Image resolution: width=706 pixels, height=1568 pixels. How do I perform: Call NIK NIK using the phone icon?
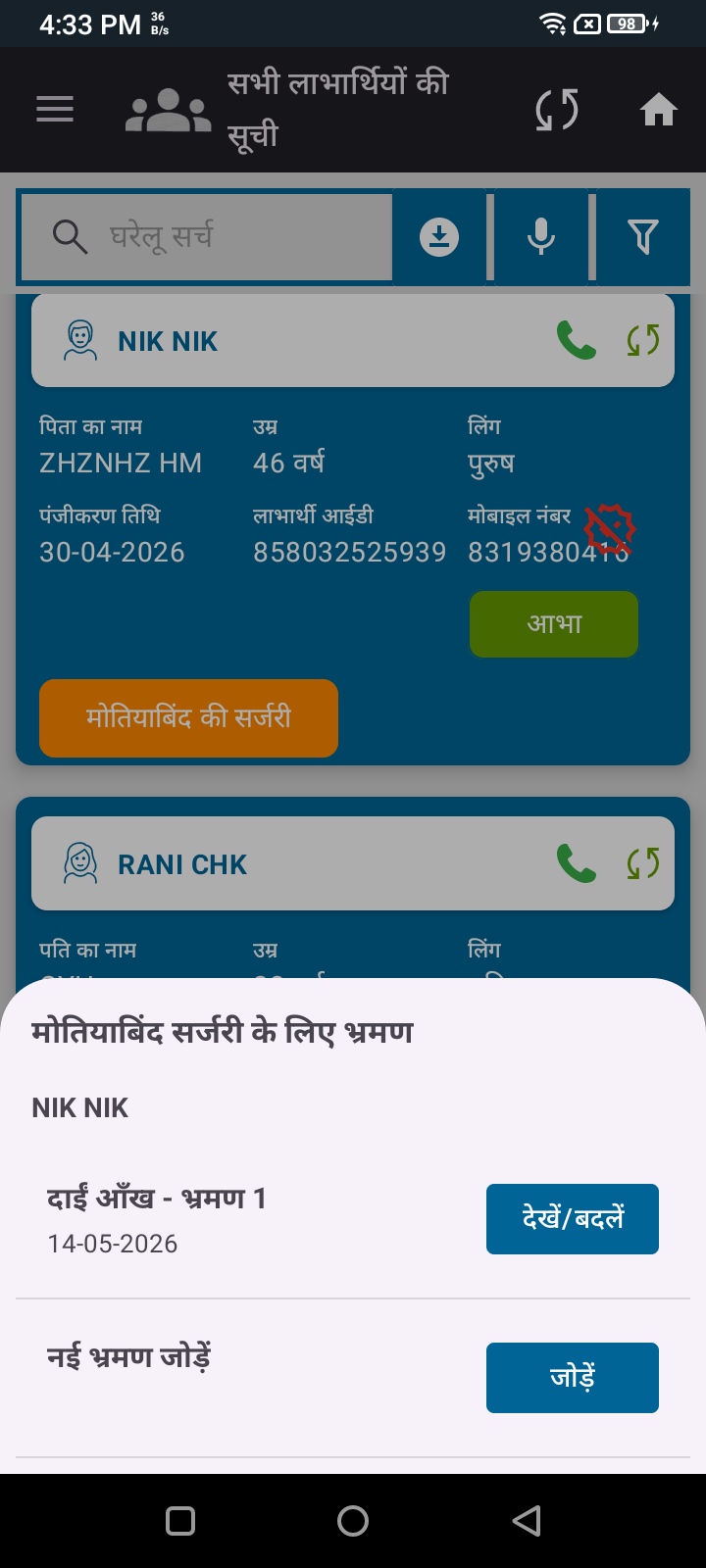pos(577,341)
